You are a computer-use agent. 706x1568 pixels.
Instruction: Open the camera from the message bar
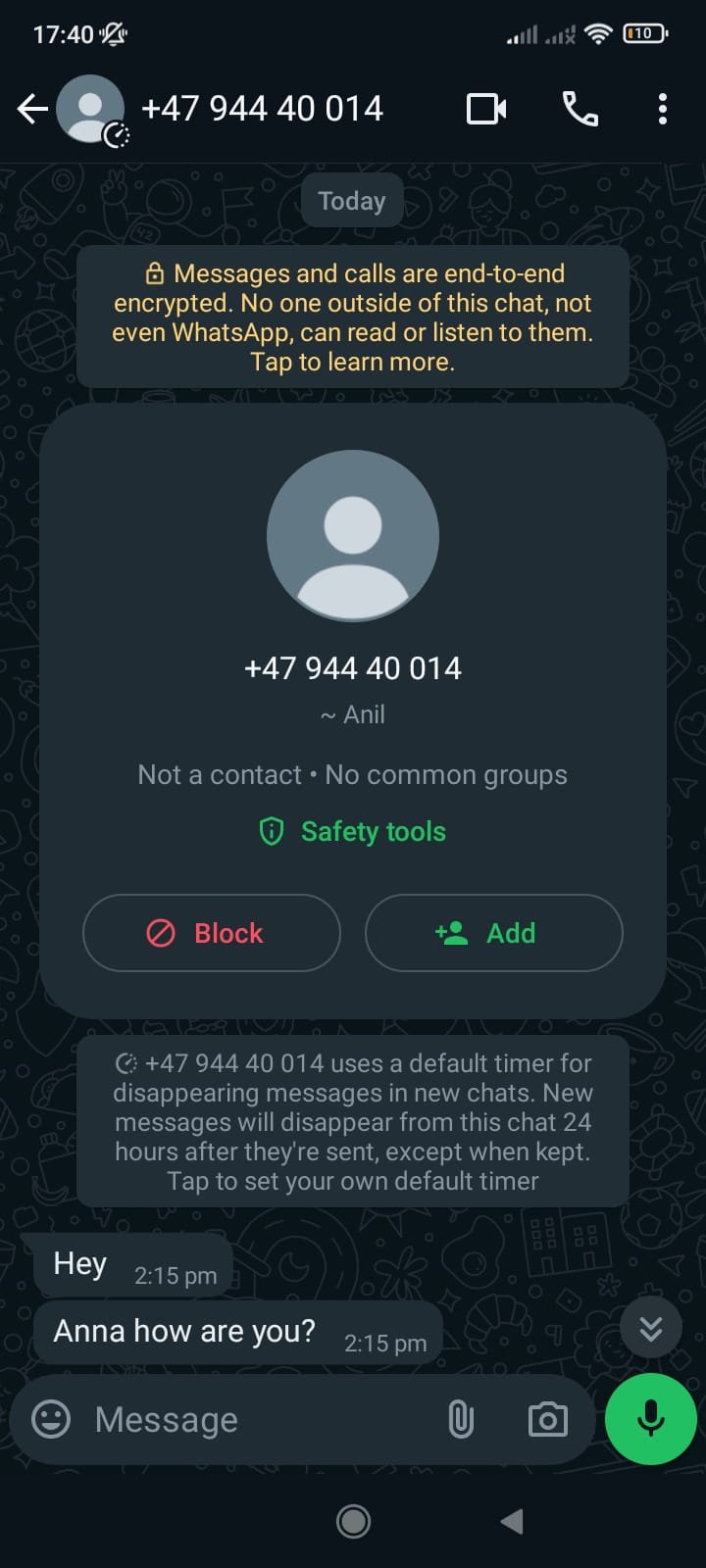pos(548,1419)
